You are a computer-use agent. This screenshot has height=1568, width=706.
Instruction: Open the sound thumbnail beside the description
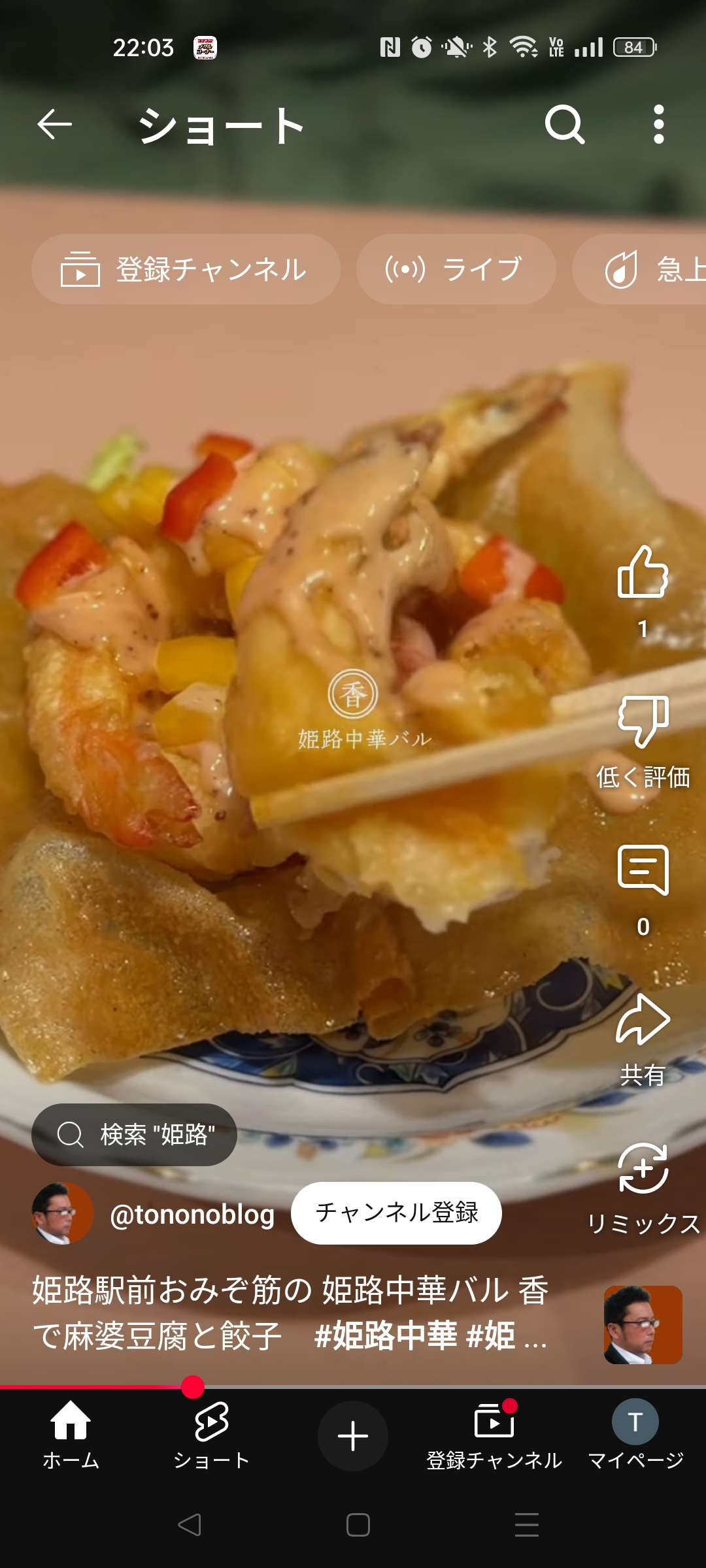click(x=643, y=1324)
